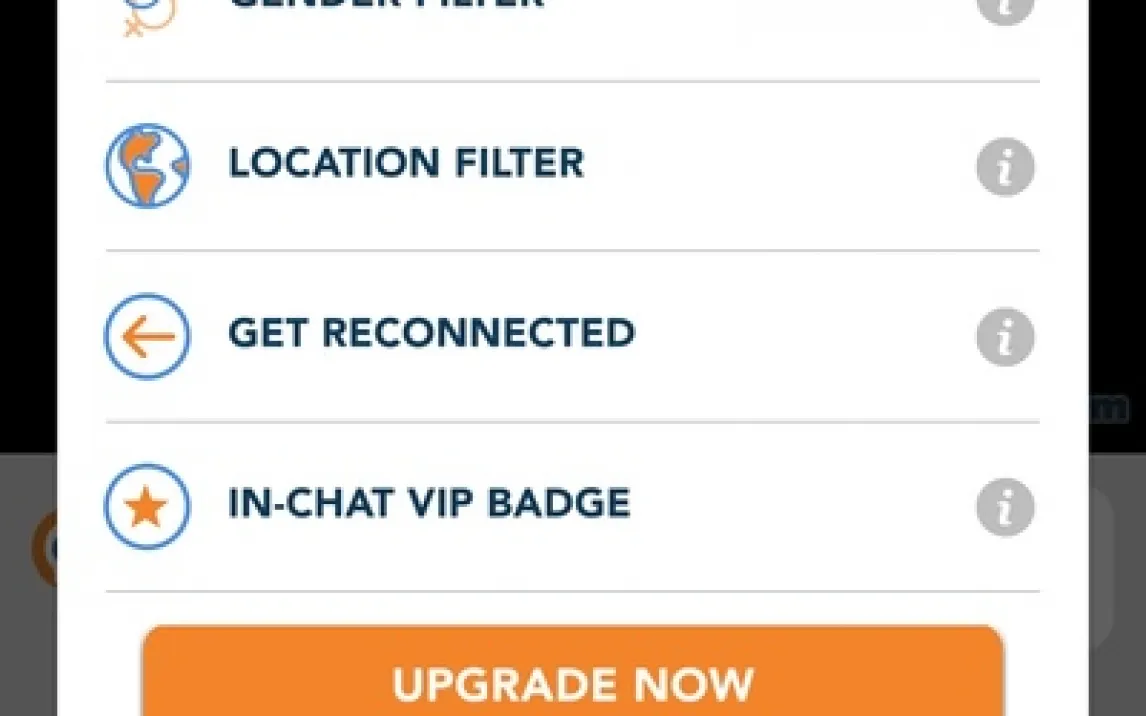The width and height of the screenshot is (1146, 716).
Task: View info on In-Chat VIP Badge
Action: (1005, 507)
